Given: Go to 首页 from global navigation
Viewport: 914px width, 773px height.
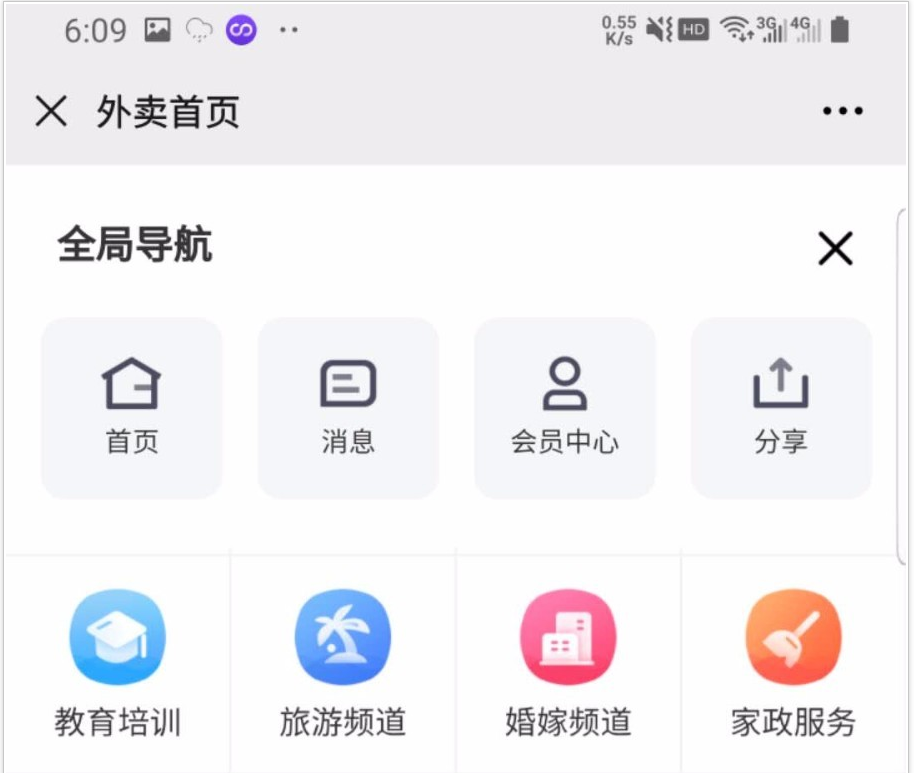Looking at the screenshot, I should pos(131,407).
